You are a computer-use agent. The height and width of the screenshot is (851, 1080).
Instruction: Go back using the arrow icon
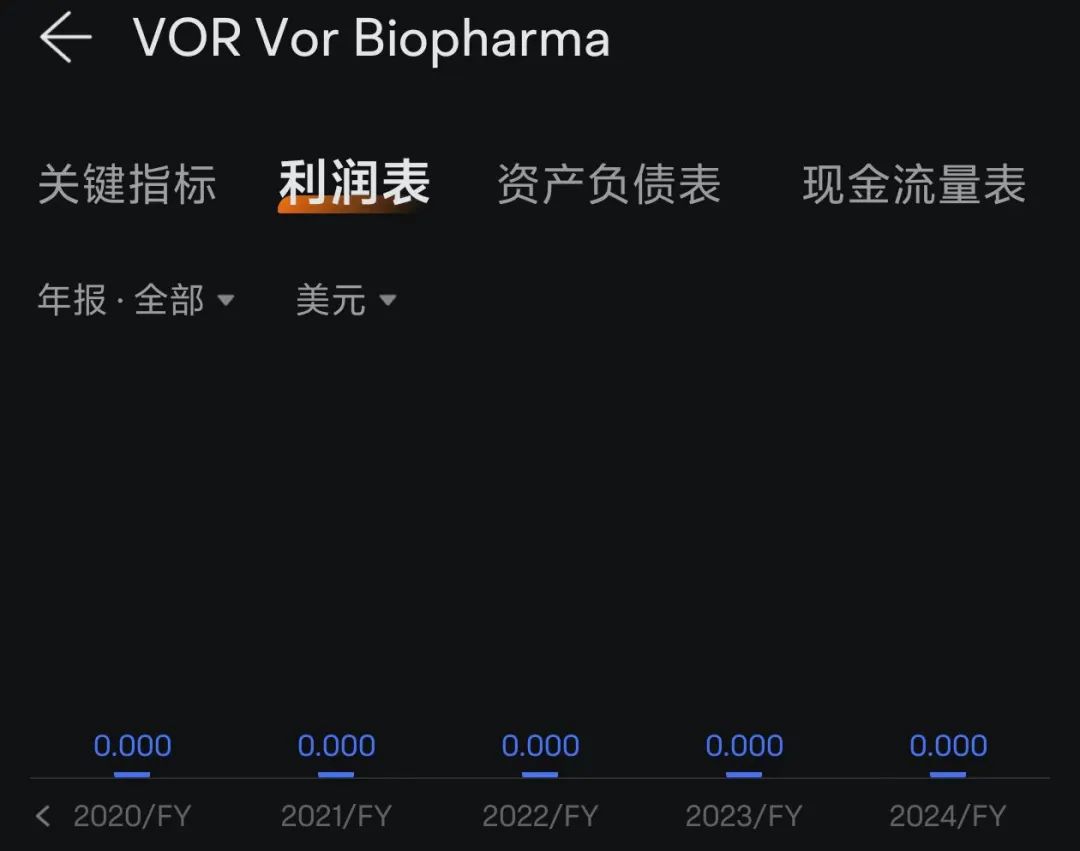[65, 37]
